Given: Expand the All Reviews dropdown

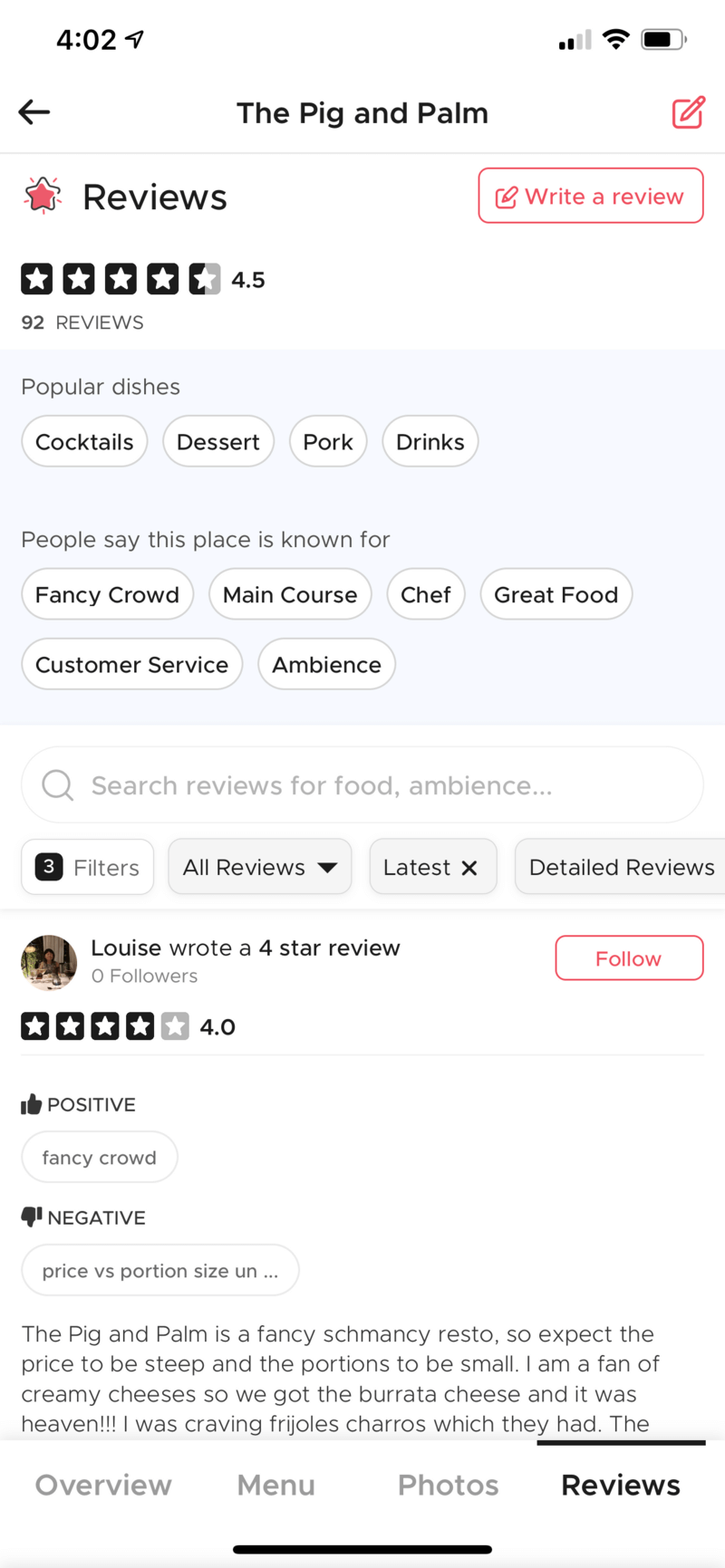Looking at the screenshot, I should (259, 867).
